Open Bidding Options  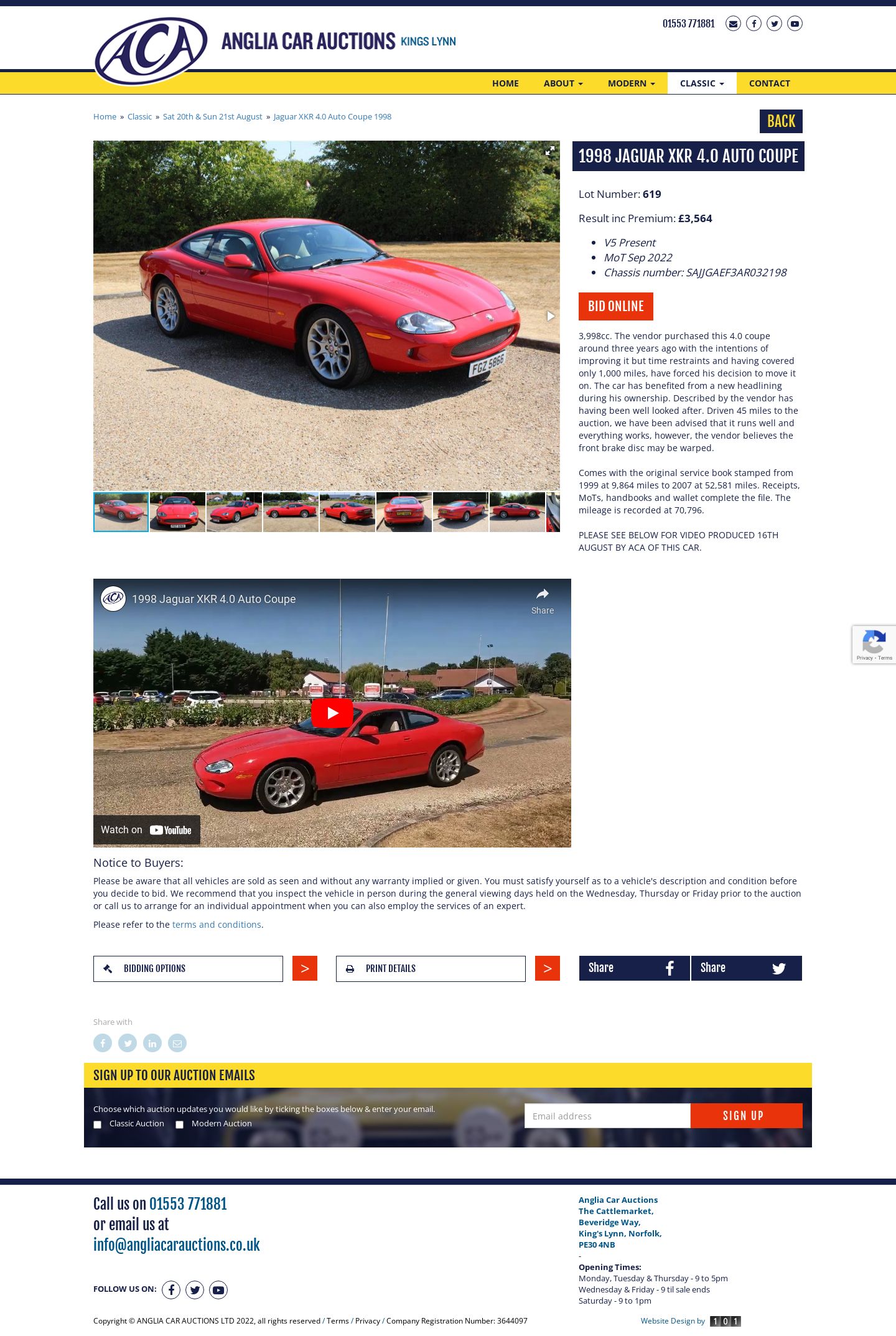coord(188,969)
